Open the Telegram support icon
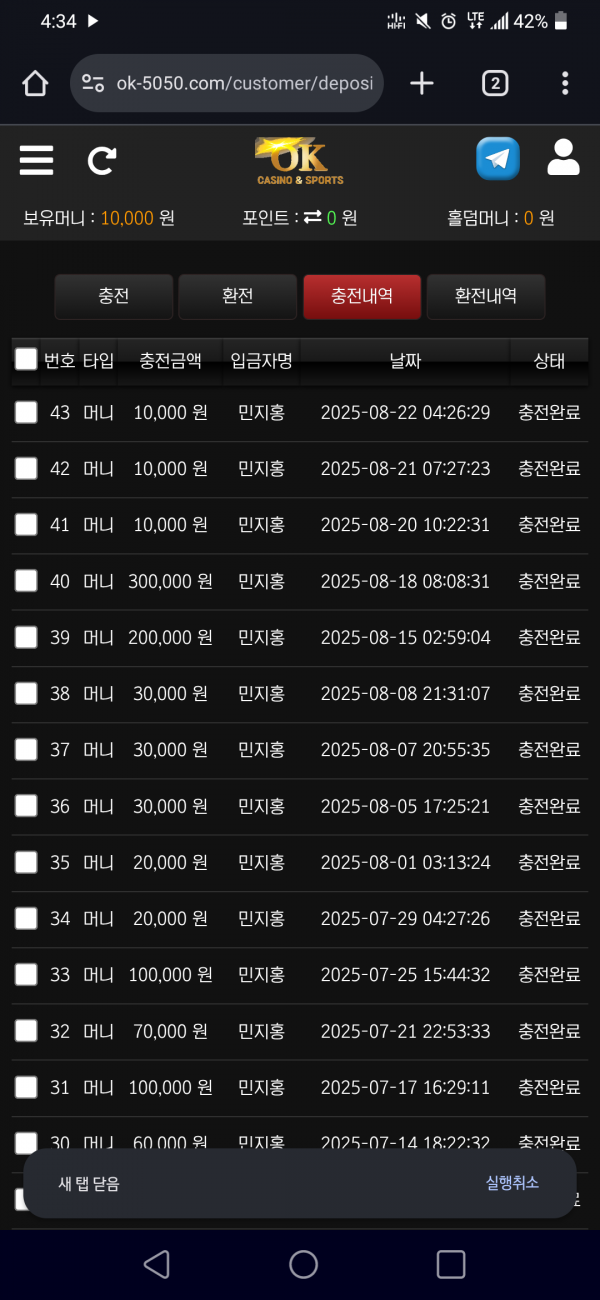The height and width of the screenshot is (1300, 600). tap(498, 159)
